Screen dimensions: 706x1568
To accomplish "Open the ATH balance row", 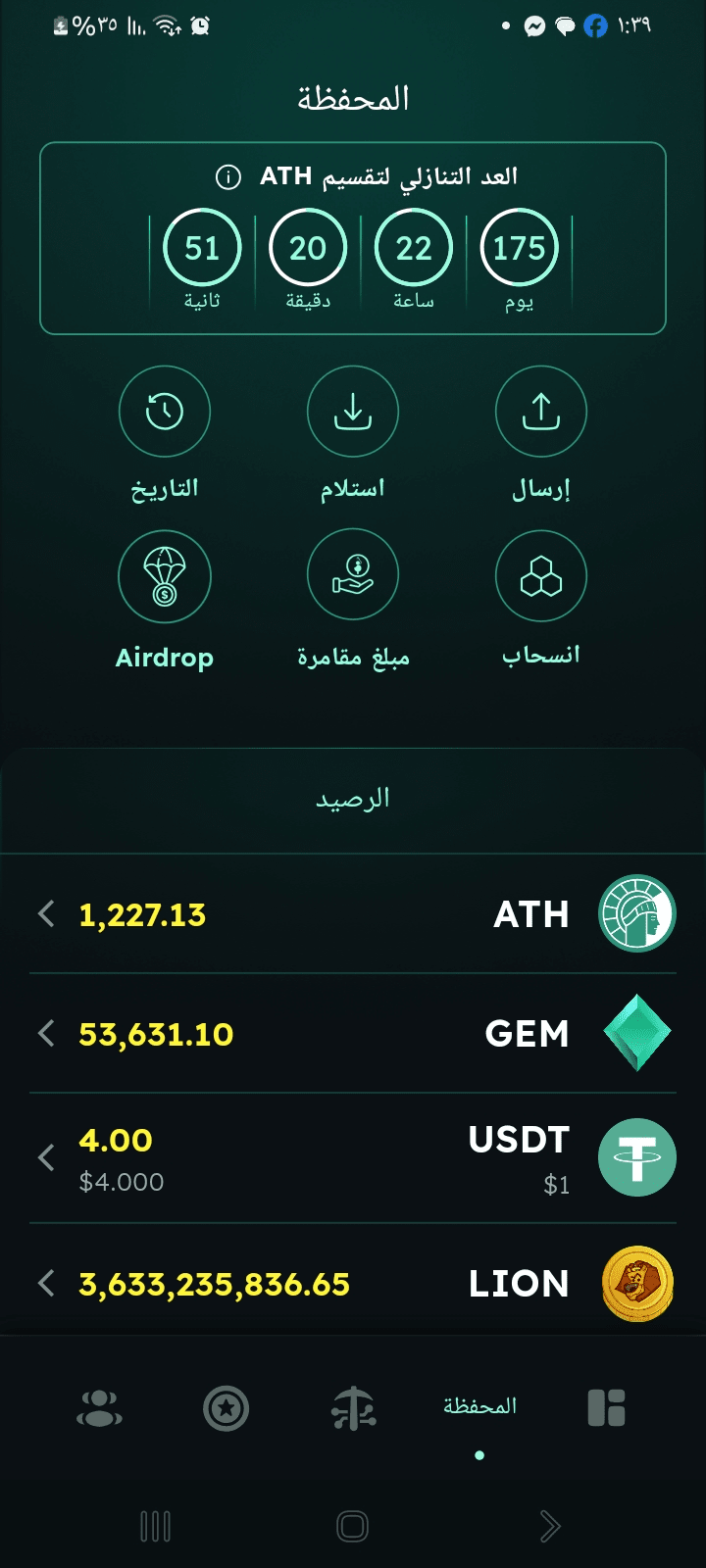I will pyautogui.click(x=353, y=914).
